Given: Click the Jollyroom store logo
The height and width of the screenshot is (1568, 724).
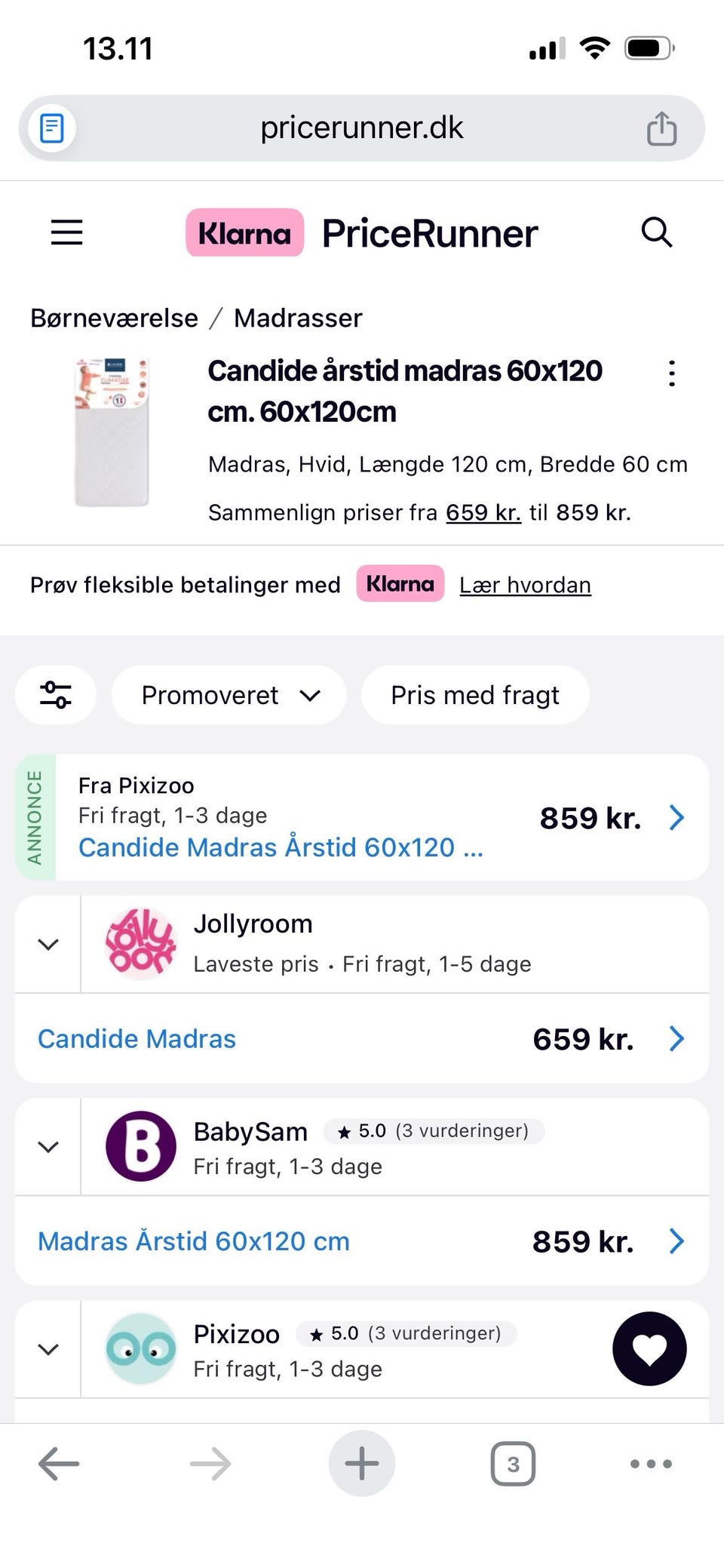Looking at the screenshot, I should pos(140,944).
